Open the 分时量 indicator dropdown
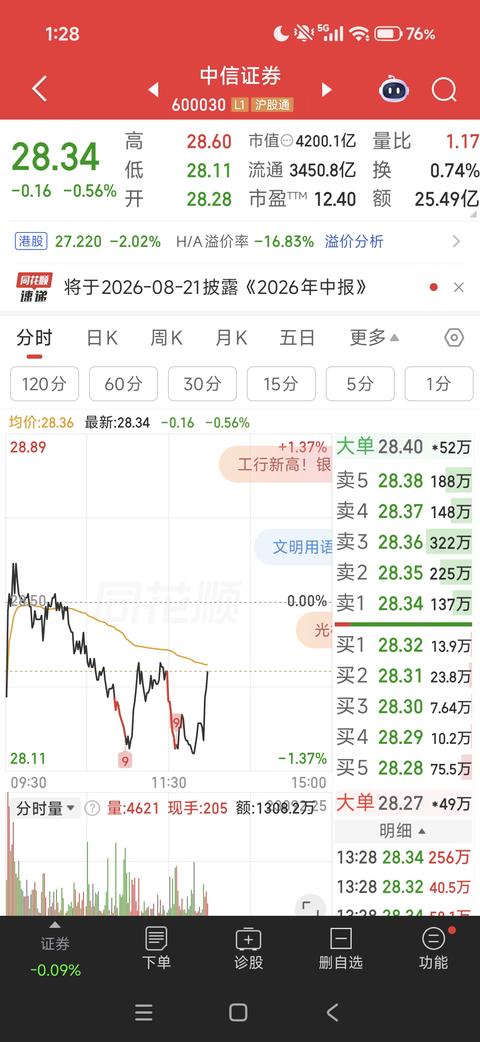Image resolution: width=480 pixels, height=1042 pixels. coord(46,808)
